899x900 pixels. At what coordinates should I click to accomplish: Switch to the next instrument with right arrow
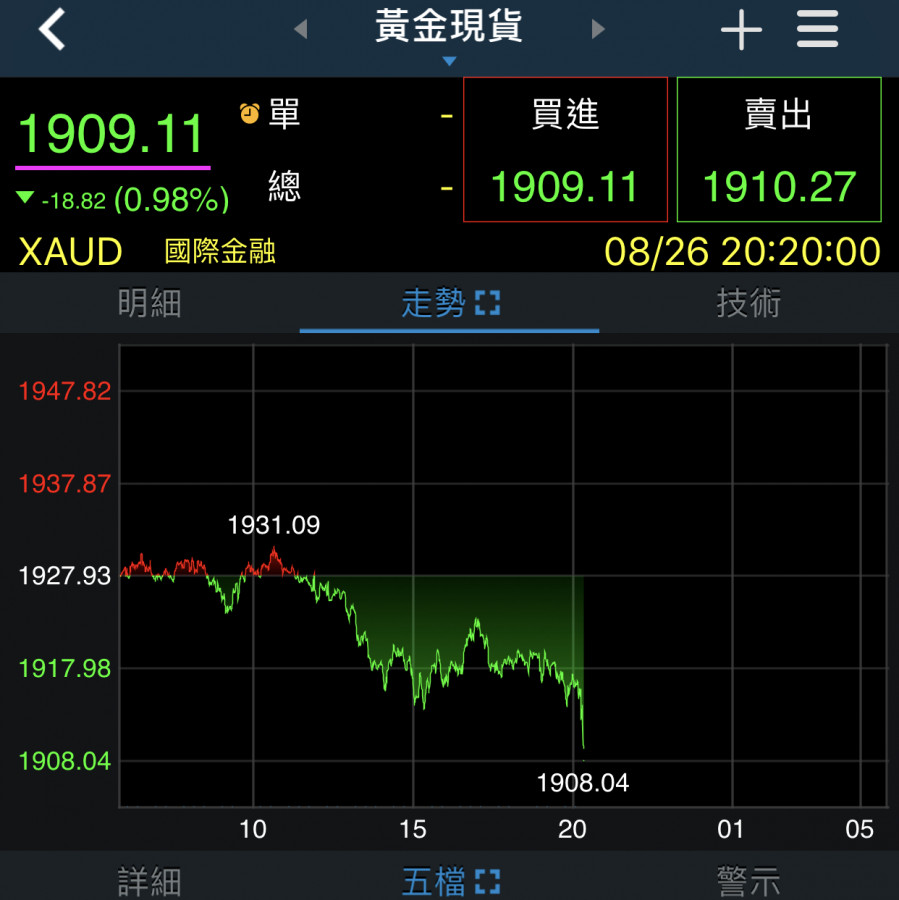click(x=598, y=30)
